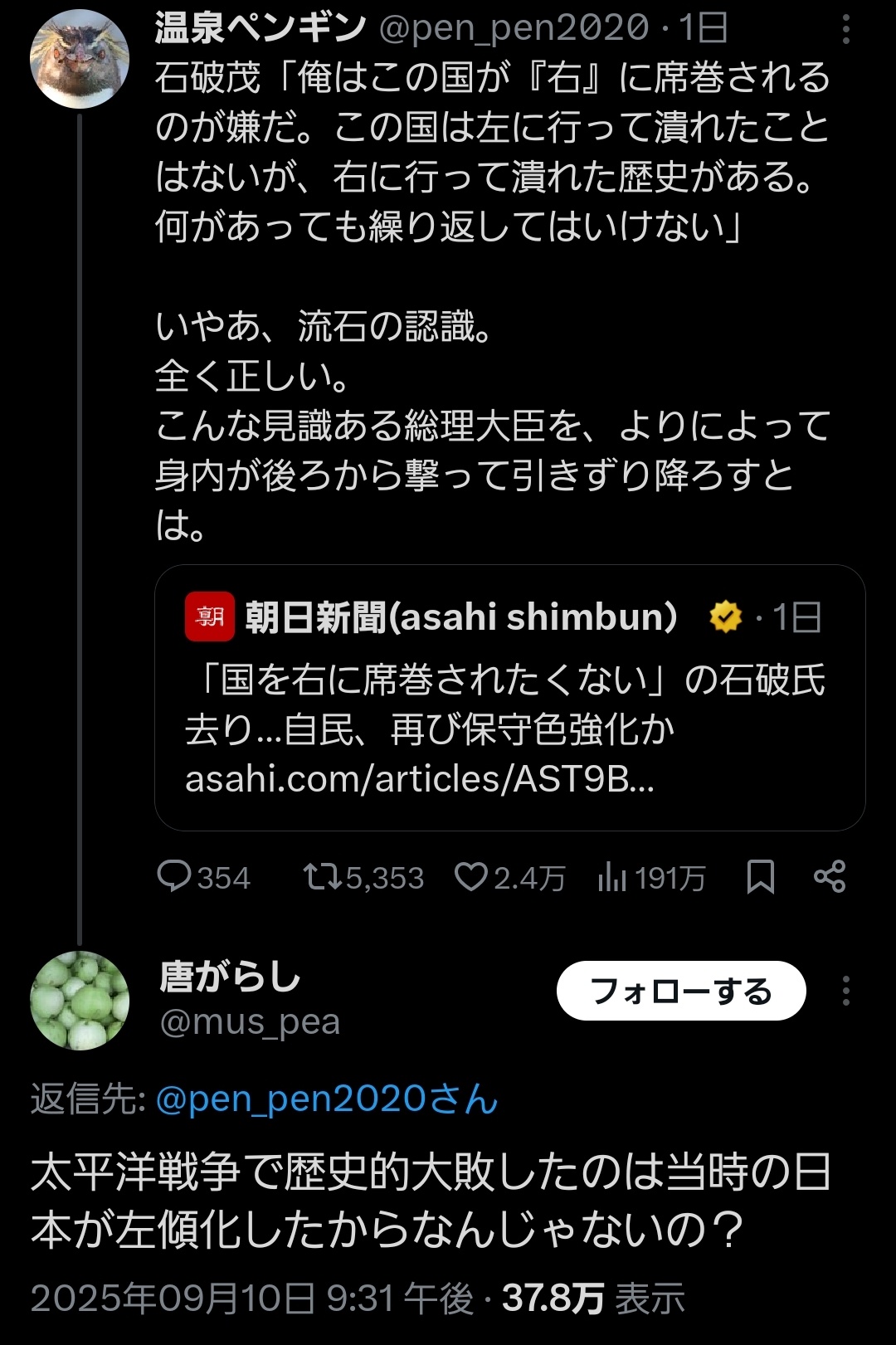Open 温泉ペンギン's profile picture
The image size is (896, 1345).
pyautogui.click(x=79, y=59)
